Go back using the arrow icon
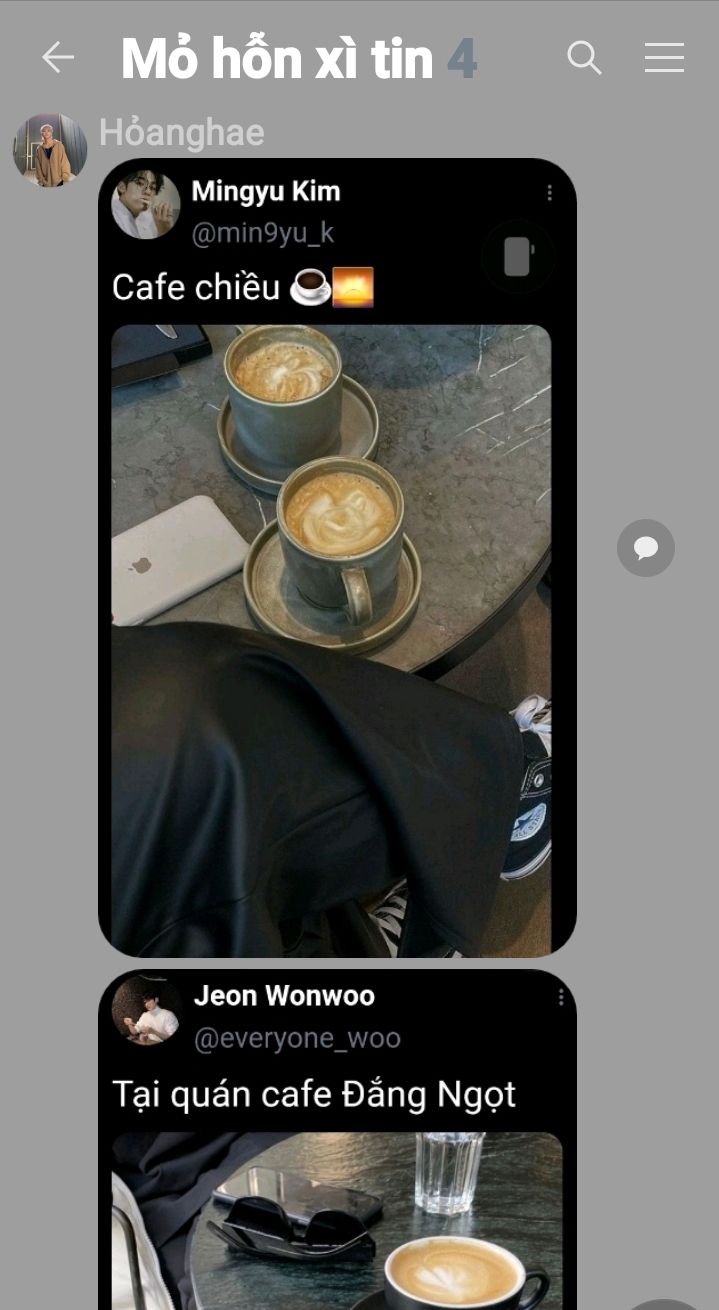Image resolution: width=719 pixels, height=1310 pixels. (x=58, y=58)
